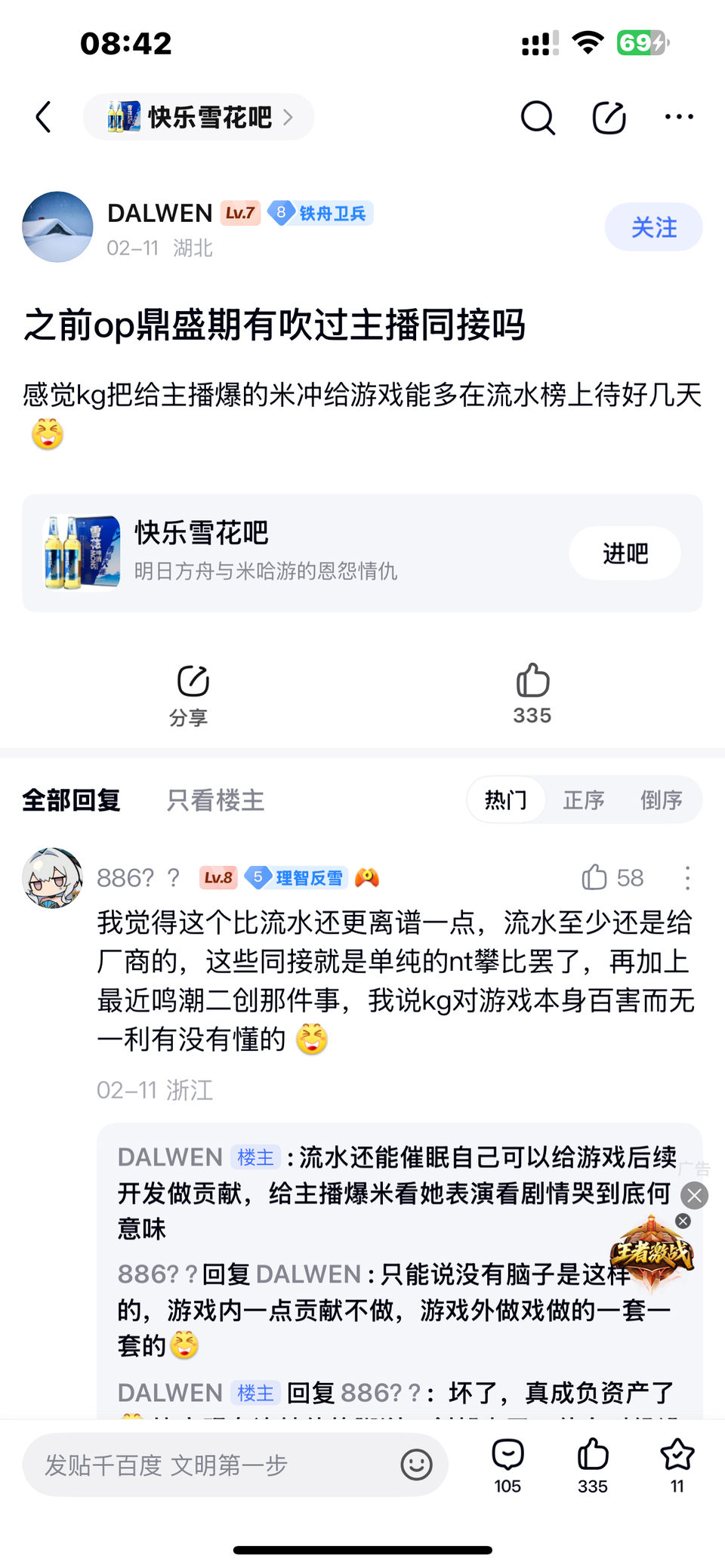Switch to 只看楼主 tab
The height and width of the screenshot is (1568, 725).
pyautogui.click(x=215, y=800)
